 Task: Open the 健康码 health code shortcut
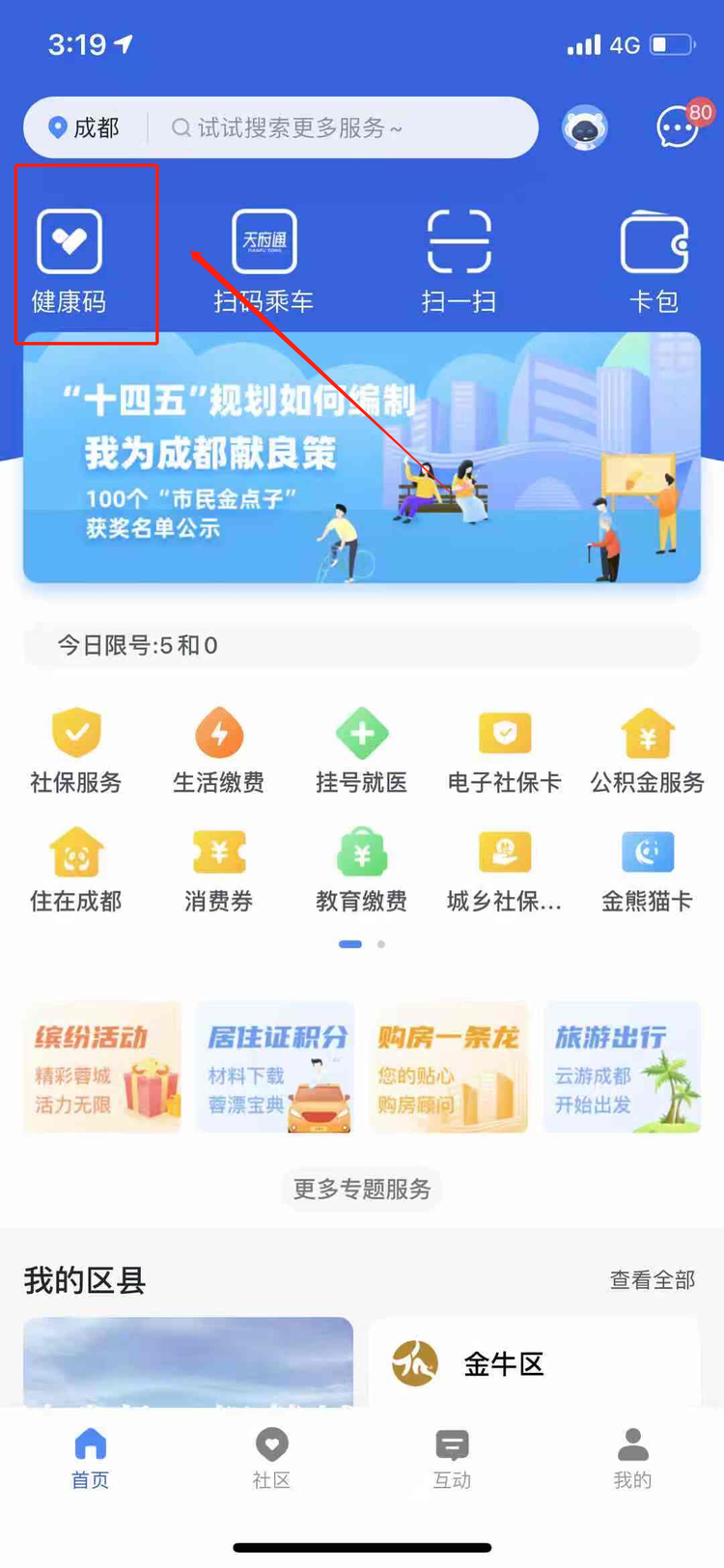70,259
